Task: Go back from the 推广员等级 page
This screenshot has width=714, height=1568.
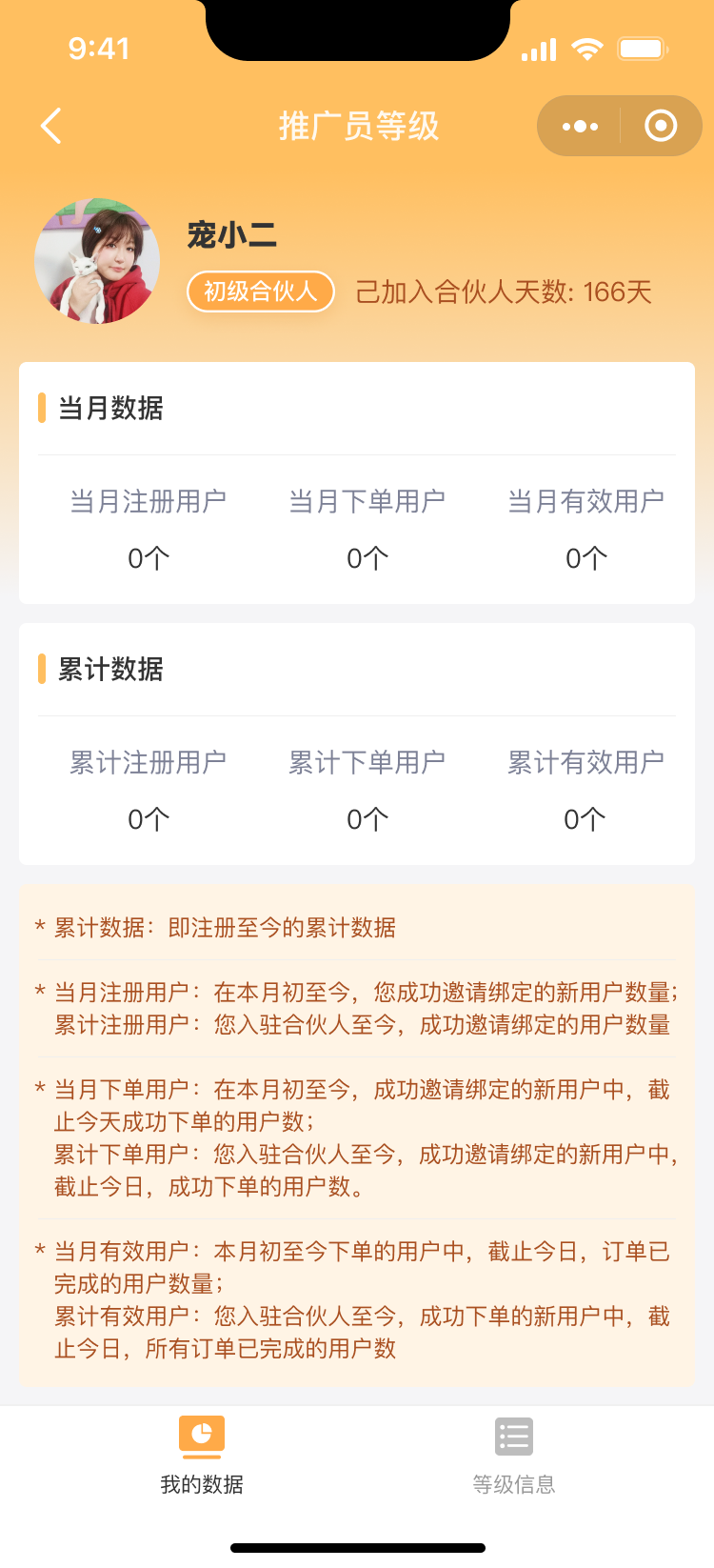Action: coord(51,126)
